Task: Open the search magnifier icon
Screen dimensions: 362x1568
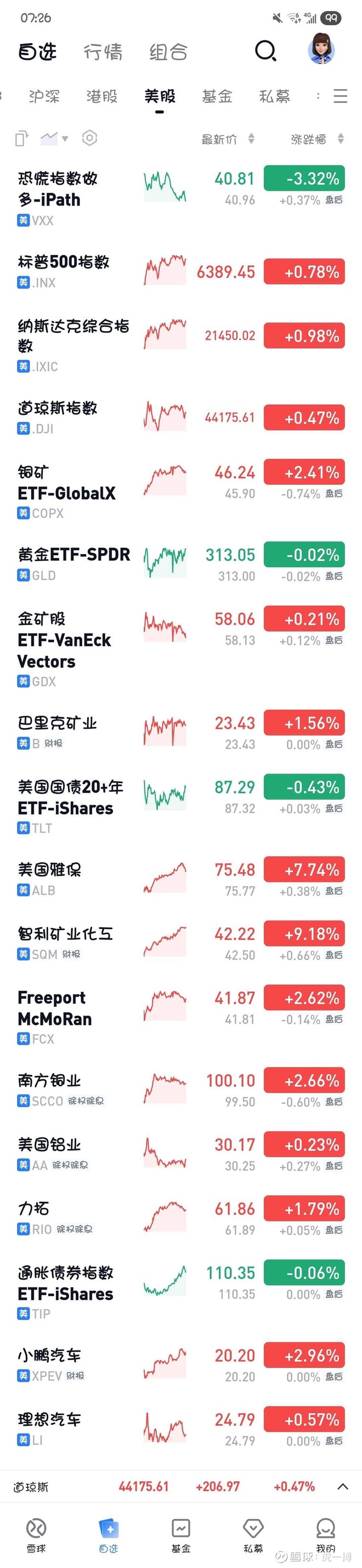Action: pyautogui.click(x=265, y=51)
